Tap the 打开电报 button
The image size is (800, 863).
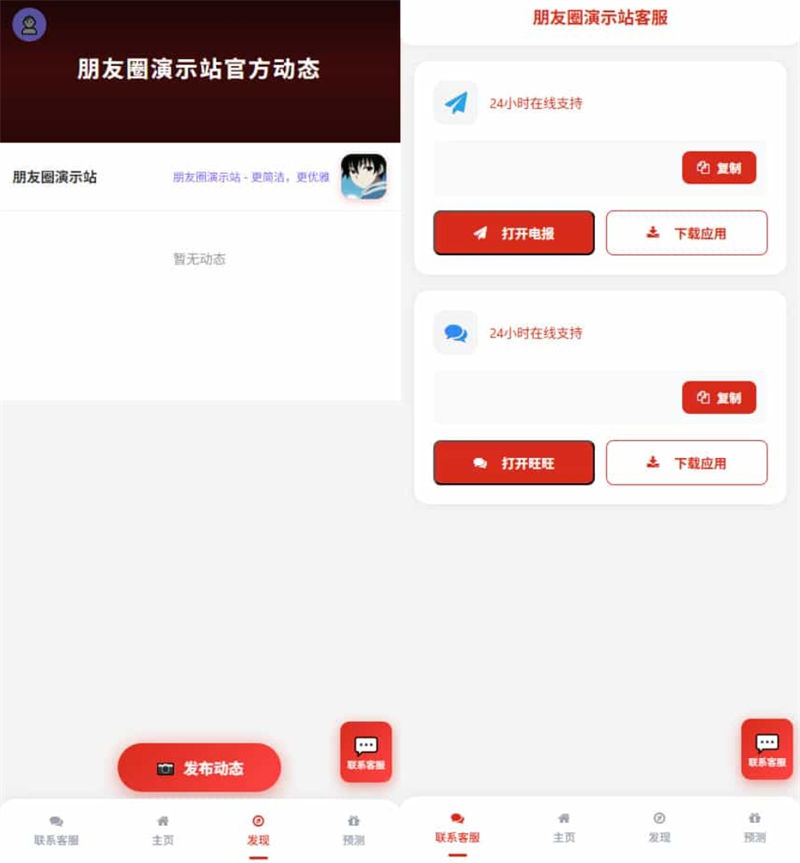[514, 233]
